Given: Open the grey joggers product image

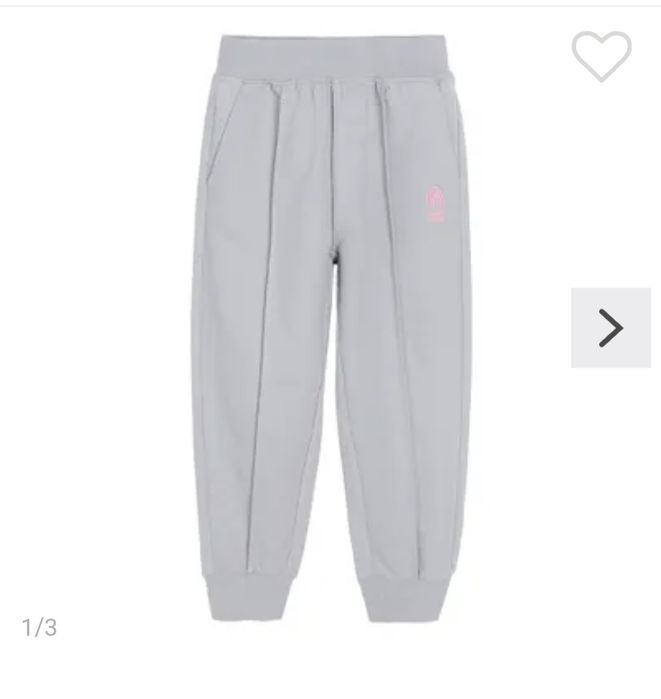Looking at the screenshot, I should (x=330, y=330).
